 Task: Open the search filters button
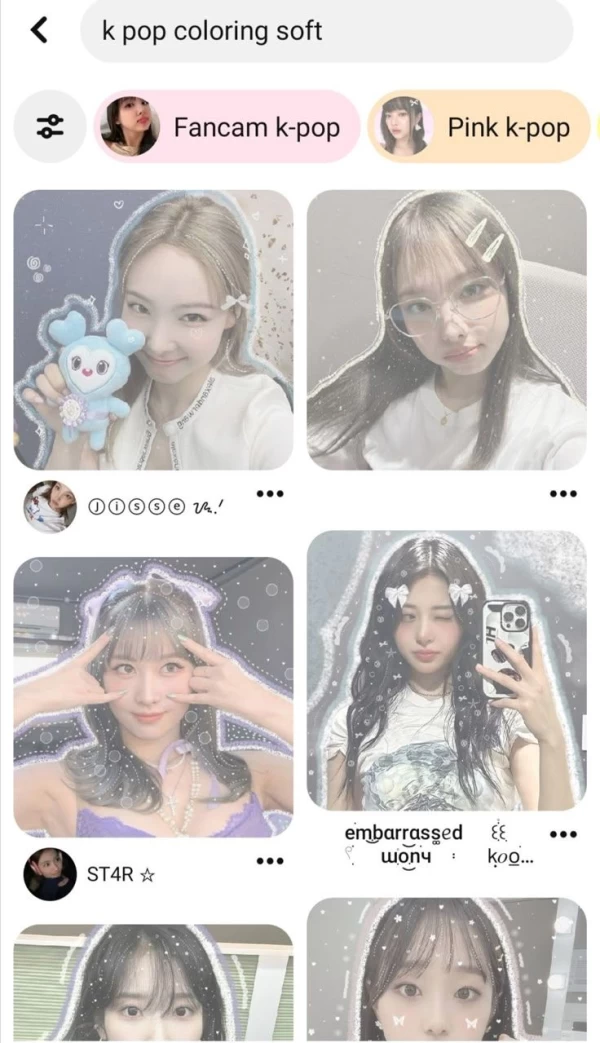point(50,127)
